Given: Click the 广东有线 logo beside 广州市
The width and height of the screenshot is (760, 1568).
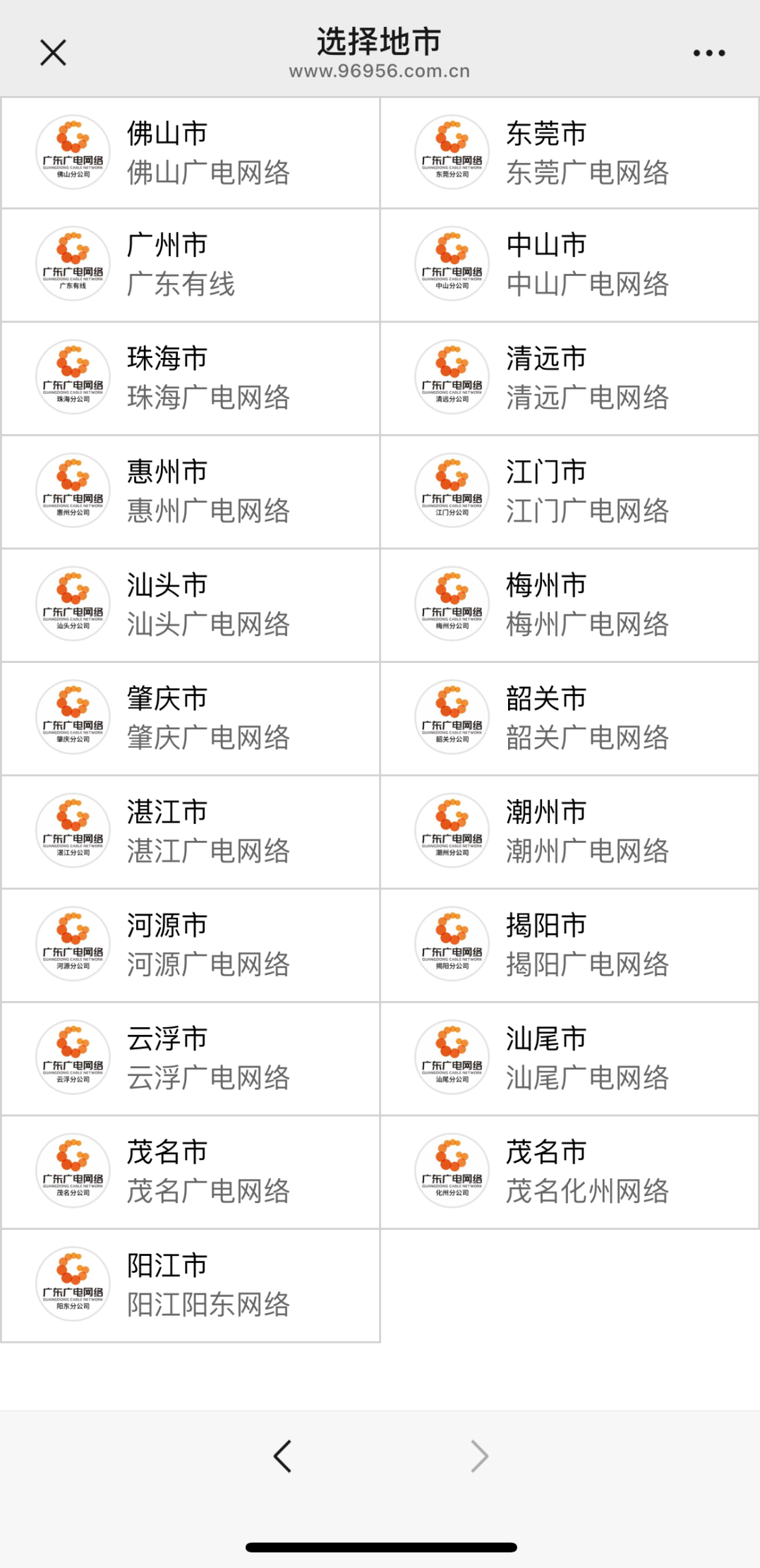Looking at the screenshot, I should click(x=73, y=264).
